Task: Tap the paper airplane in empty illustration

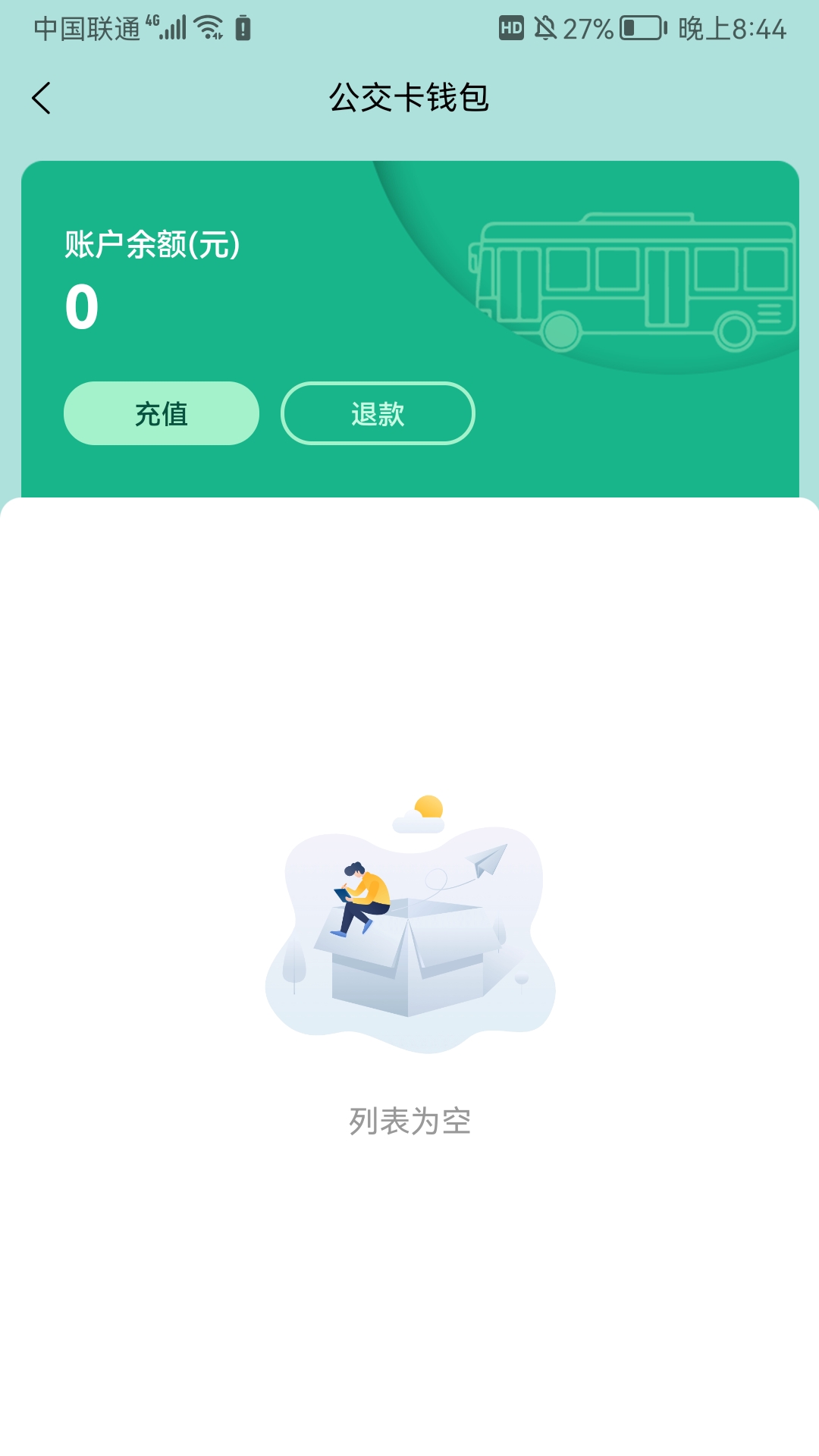Action: coord(485,861)
